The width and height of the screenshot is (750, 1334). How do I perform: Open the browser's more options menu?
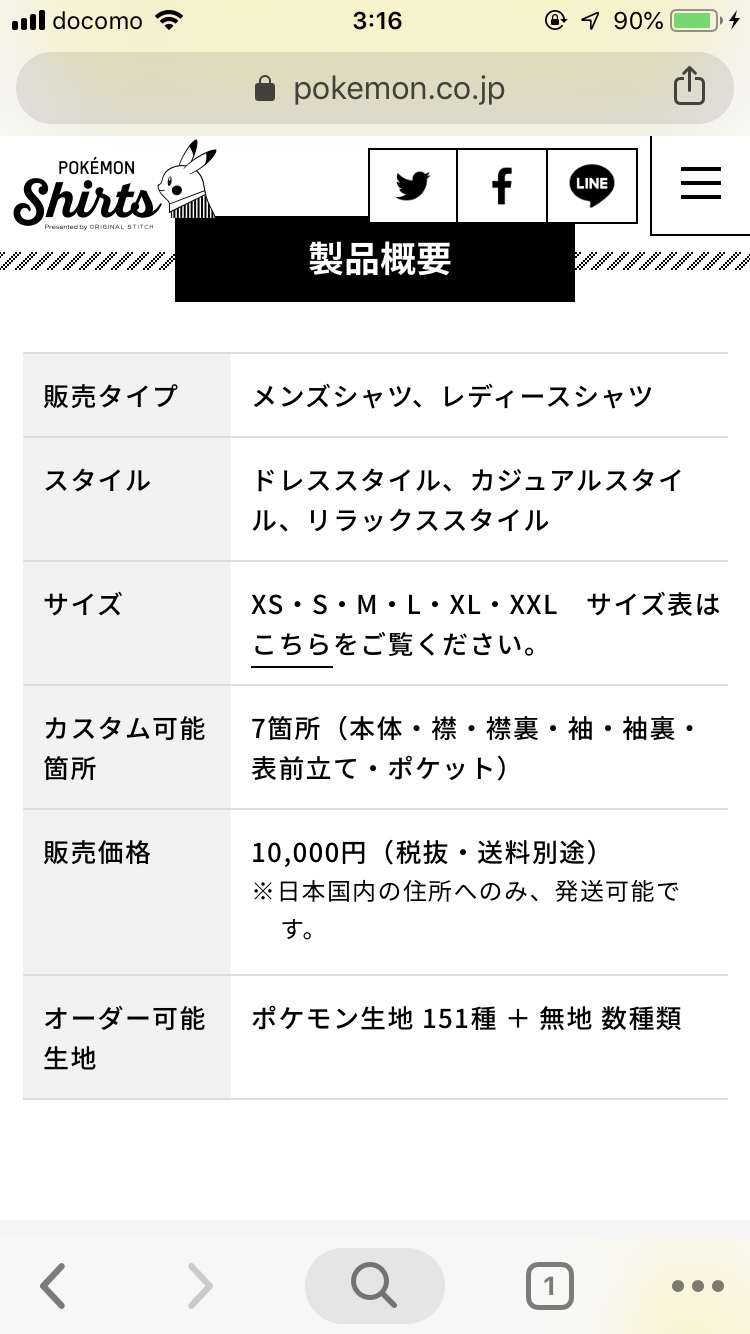coord(697,1286)
